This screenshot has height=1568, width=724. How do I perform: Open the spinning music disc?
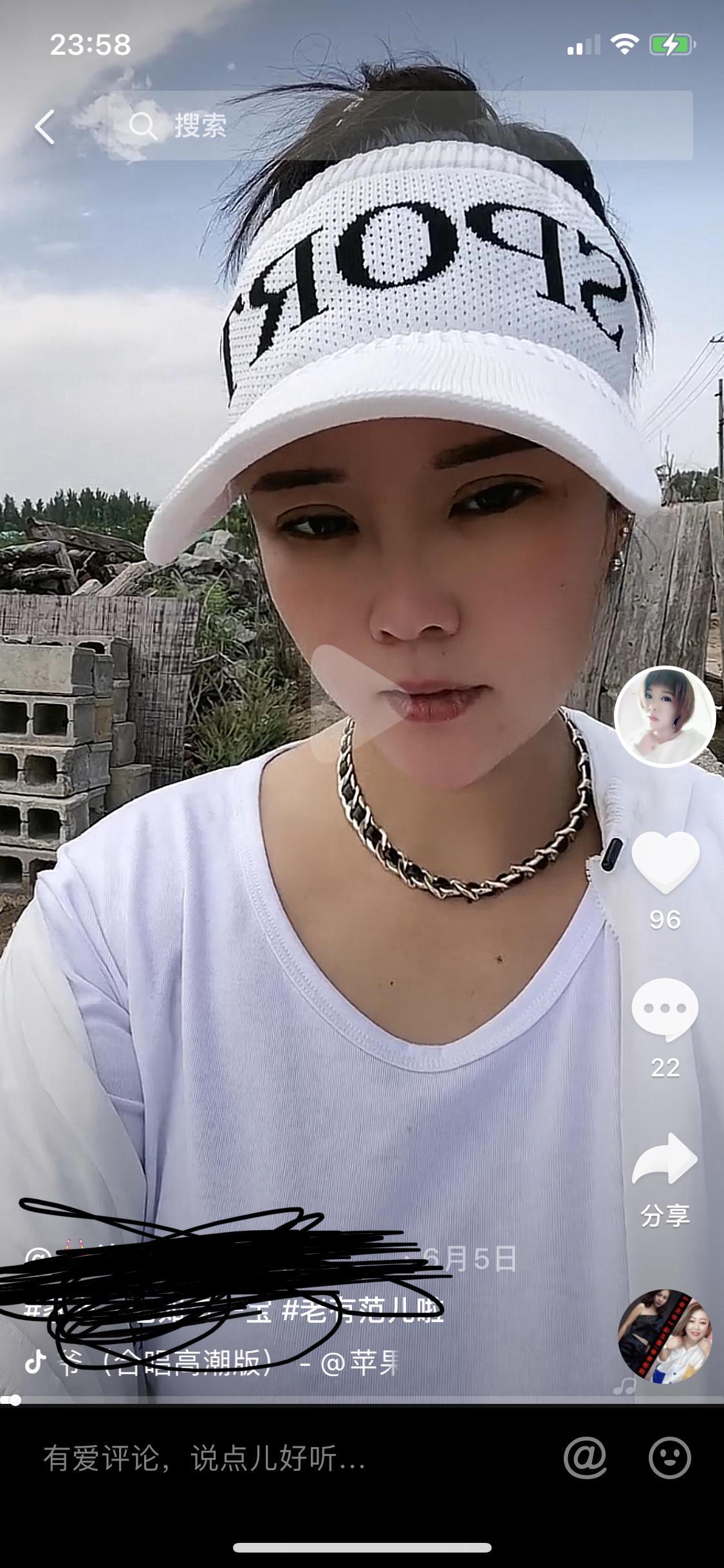coord(665,1336)
